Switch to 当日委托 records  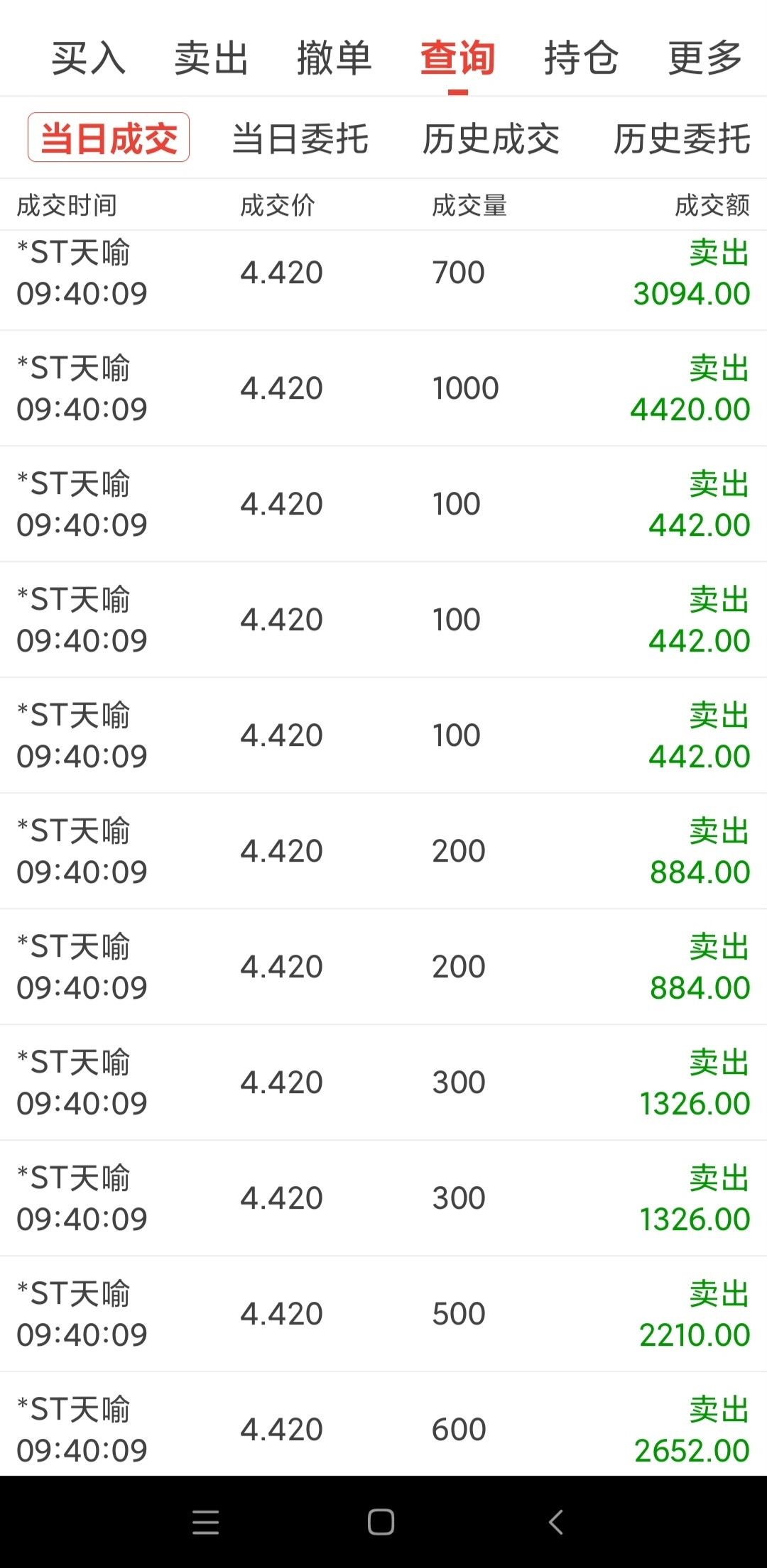(300, 139)
